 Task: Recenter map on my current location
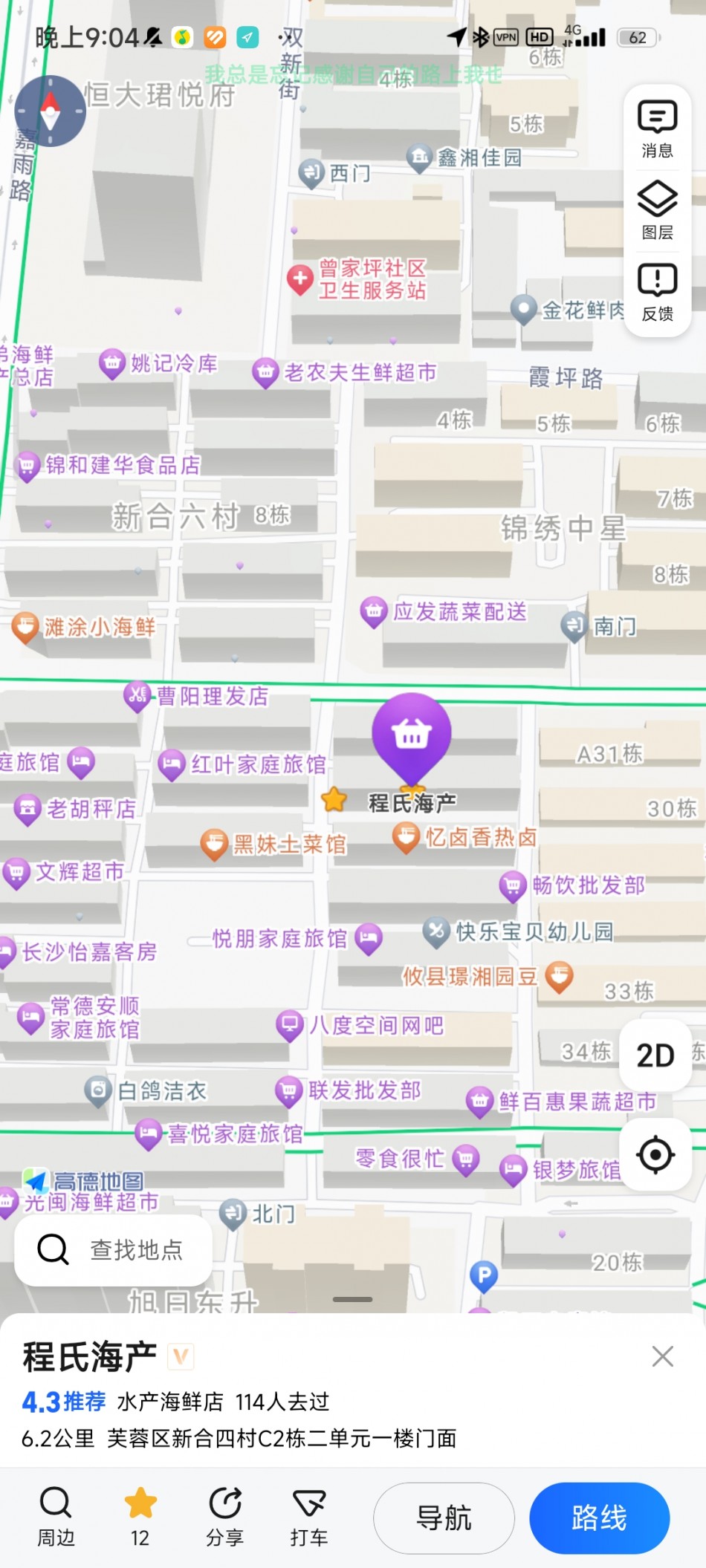coord(655,1154)
